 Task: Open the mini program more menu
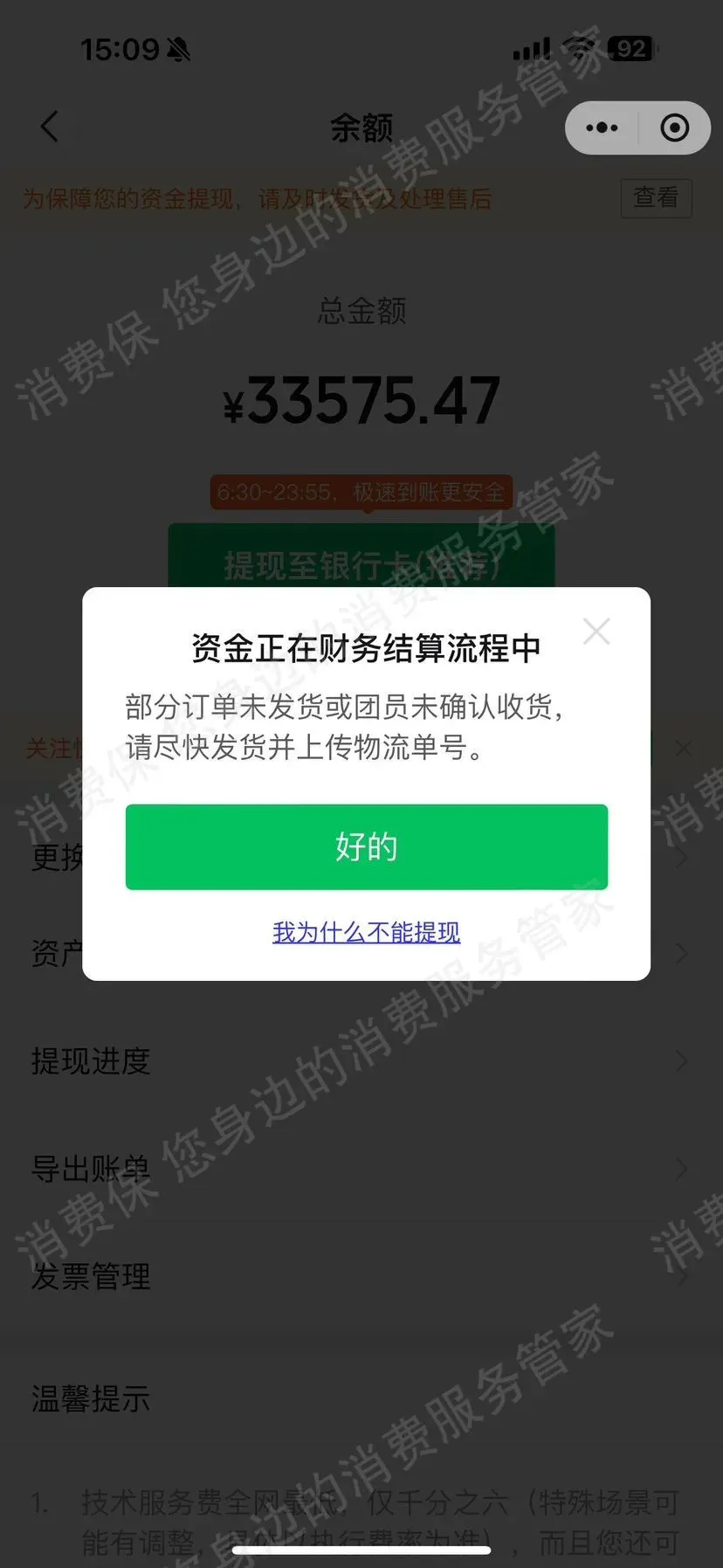[602, 128]
